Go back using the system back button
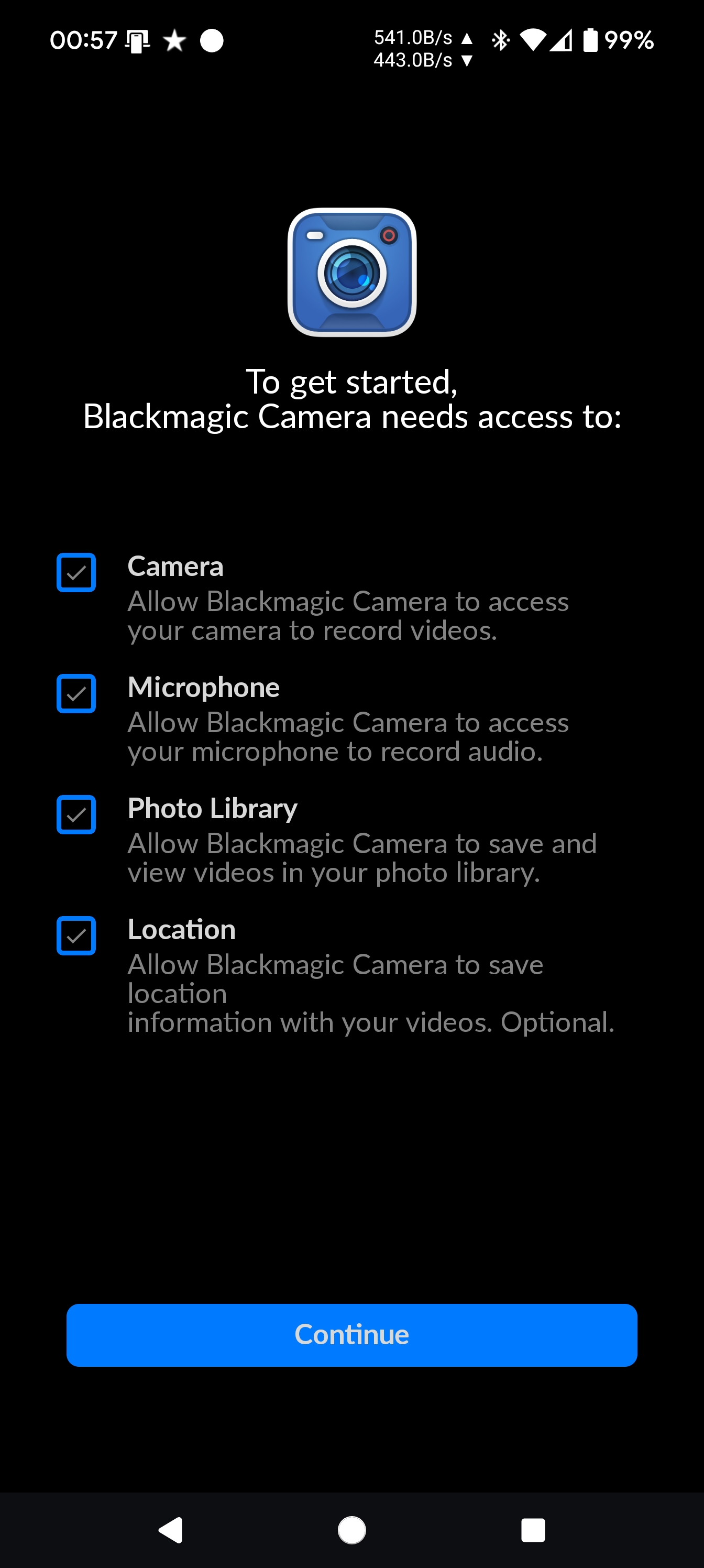 point(171,1530)
